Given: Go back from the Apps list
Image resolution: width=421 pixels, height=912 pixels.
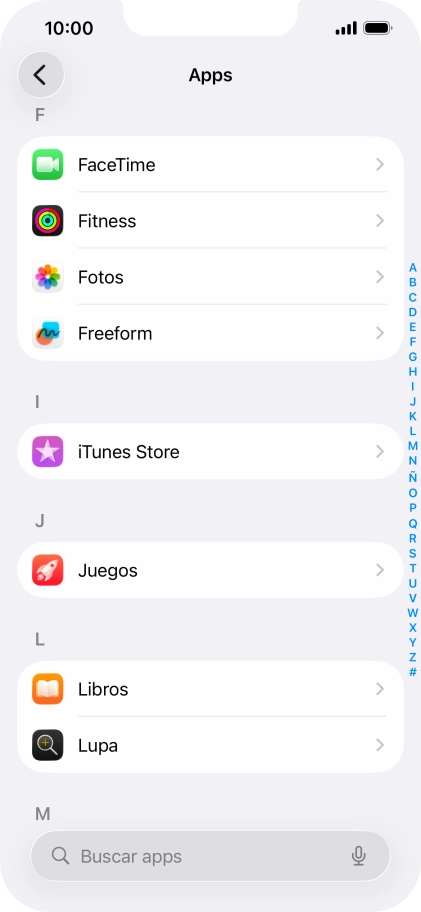Looking at the screenshot, I should pos(41,75).
